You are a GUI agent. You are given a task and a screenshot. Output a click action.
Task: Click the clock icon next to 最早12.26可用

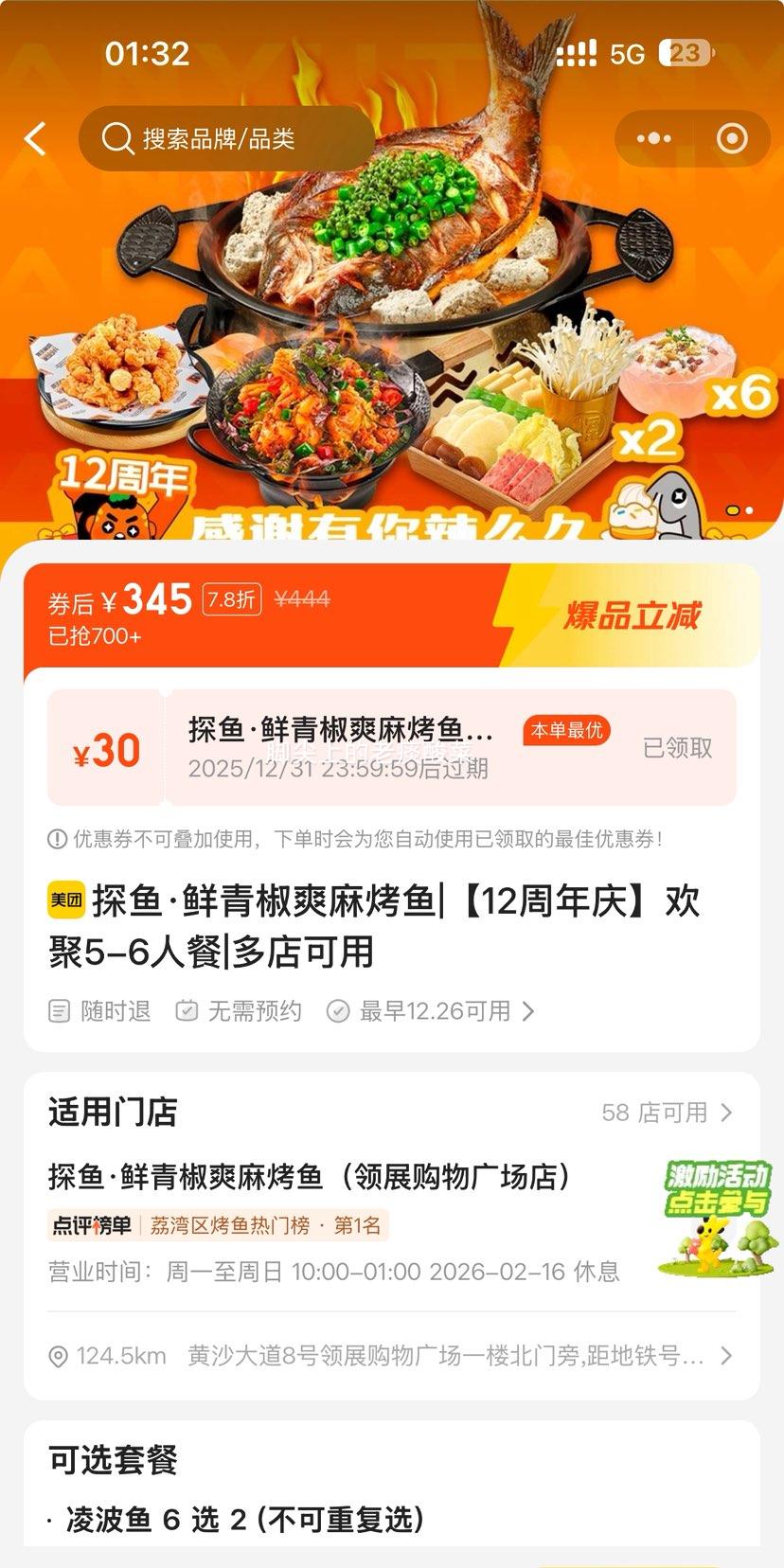(337, 1010)
